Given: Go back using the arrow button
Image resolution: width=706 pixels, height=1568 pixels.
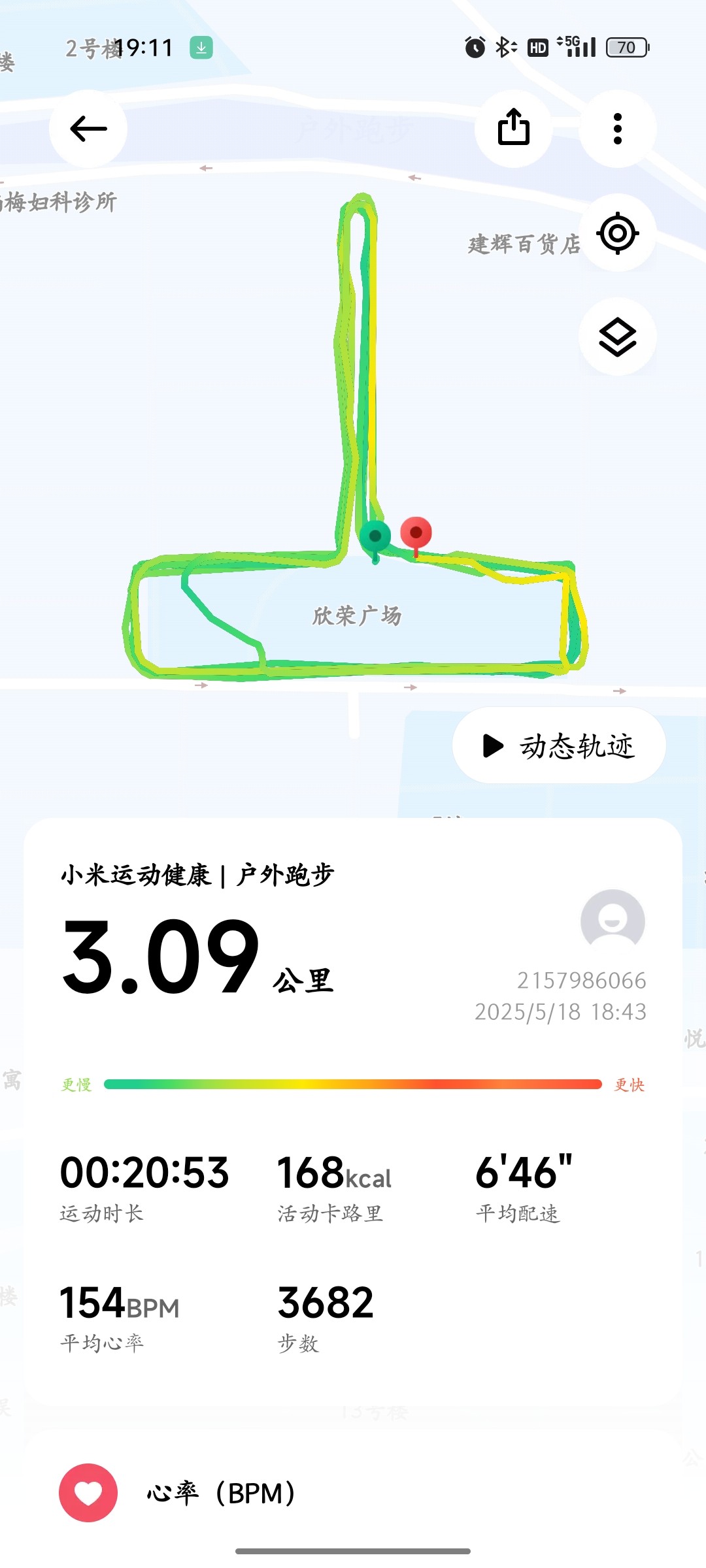Looking at the screenshot, I should [x=88, y=129].
